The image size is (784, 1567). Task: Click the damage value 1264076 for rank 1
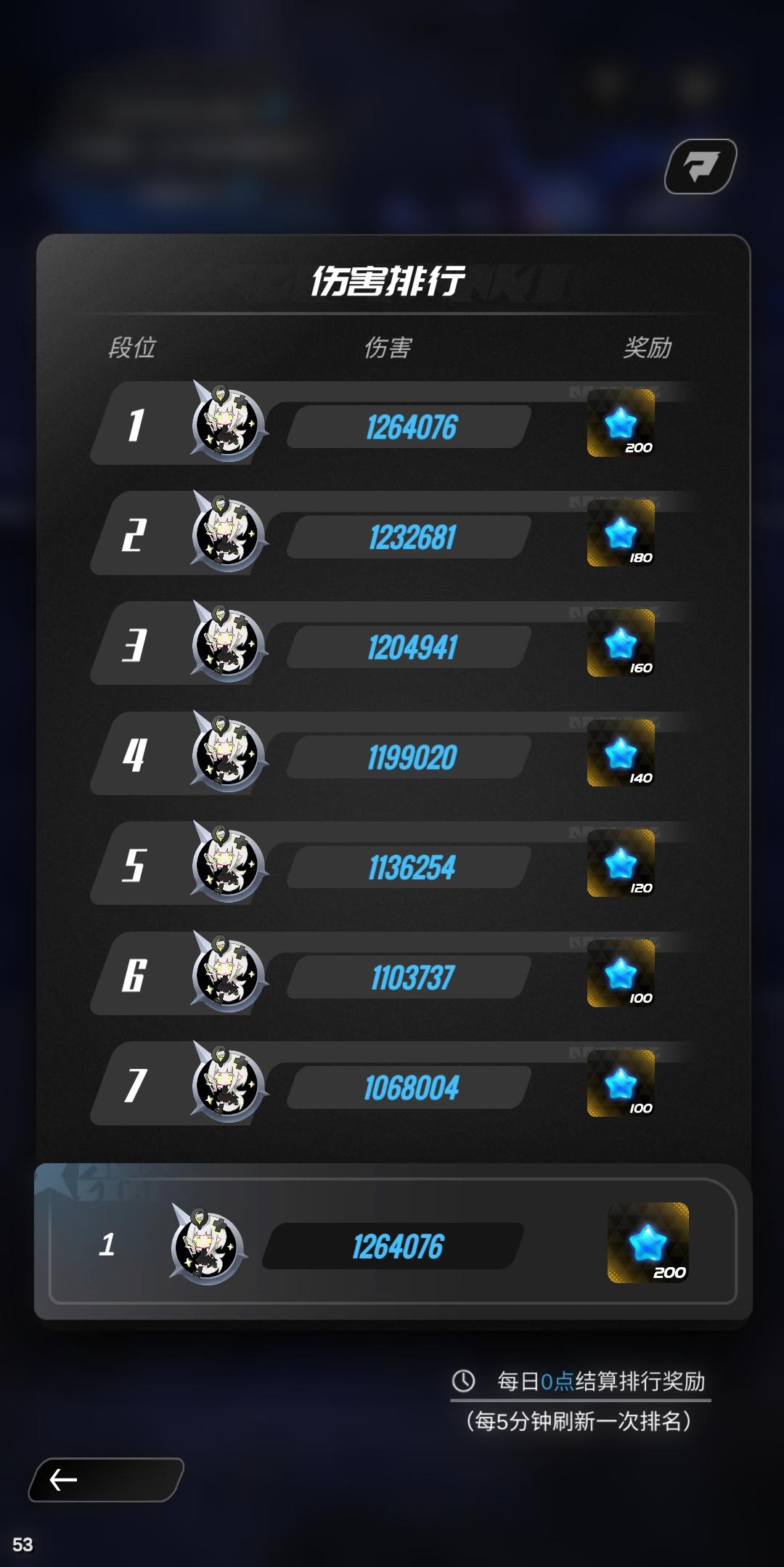pyautogui.click(x=409, y=427)
